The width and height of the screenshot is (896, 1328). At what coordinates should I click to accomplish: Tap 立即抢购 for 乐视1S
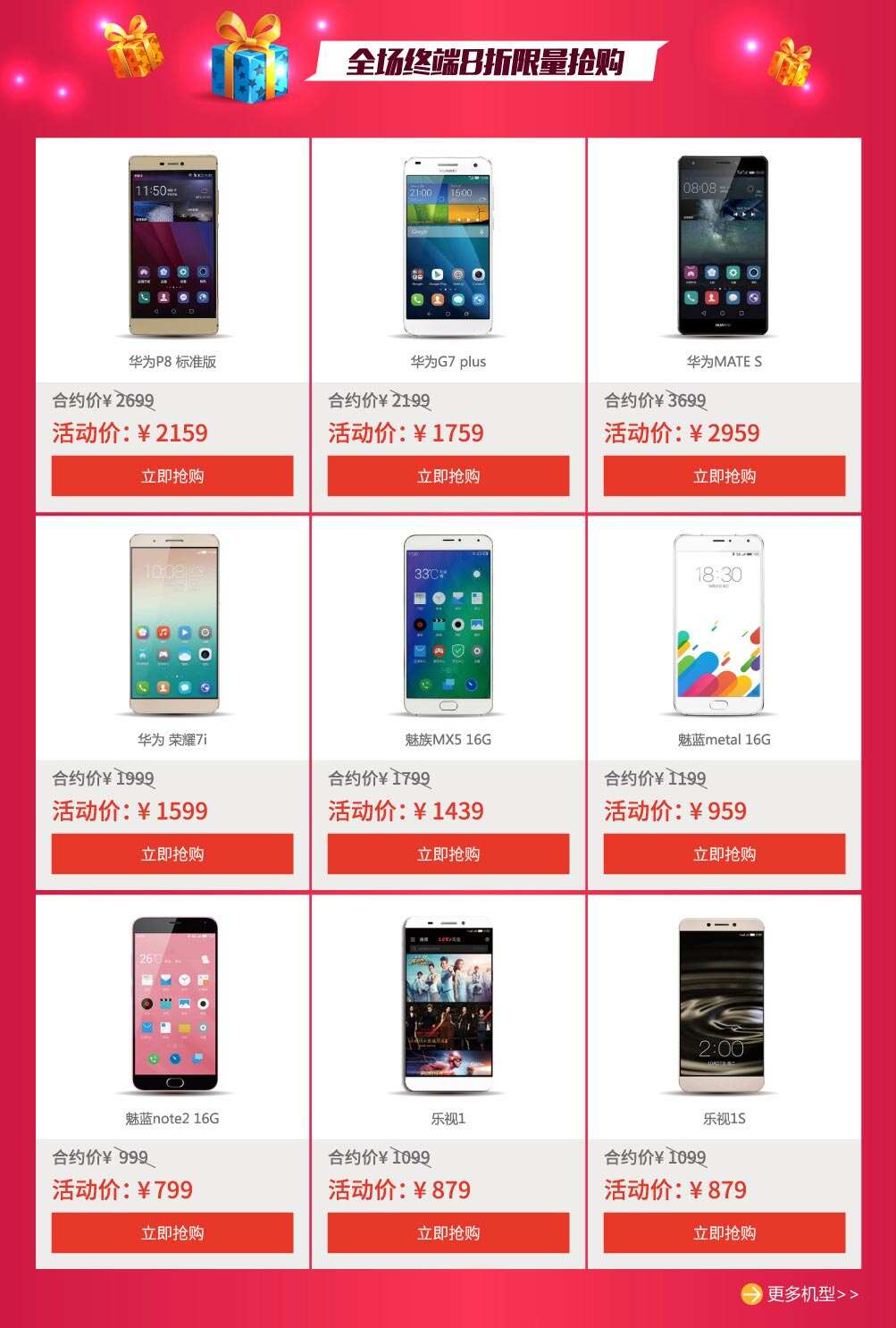click(x=724, y=1232)
